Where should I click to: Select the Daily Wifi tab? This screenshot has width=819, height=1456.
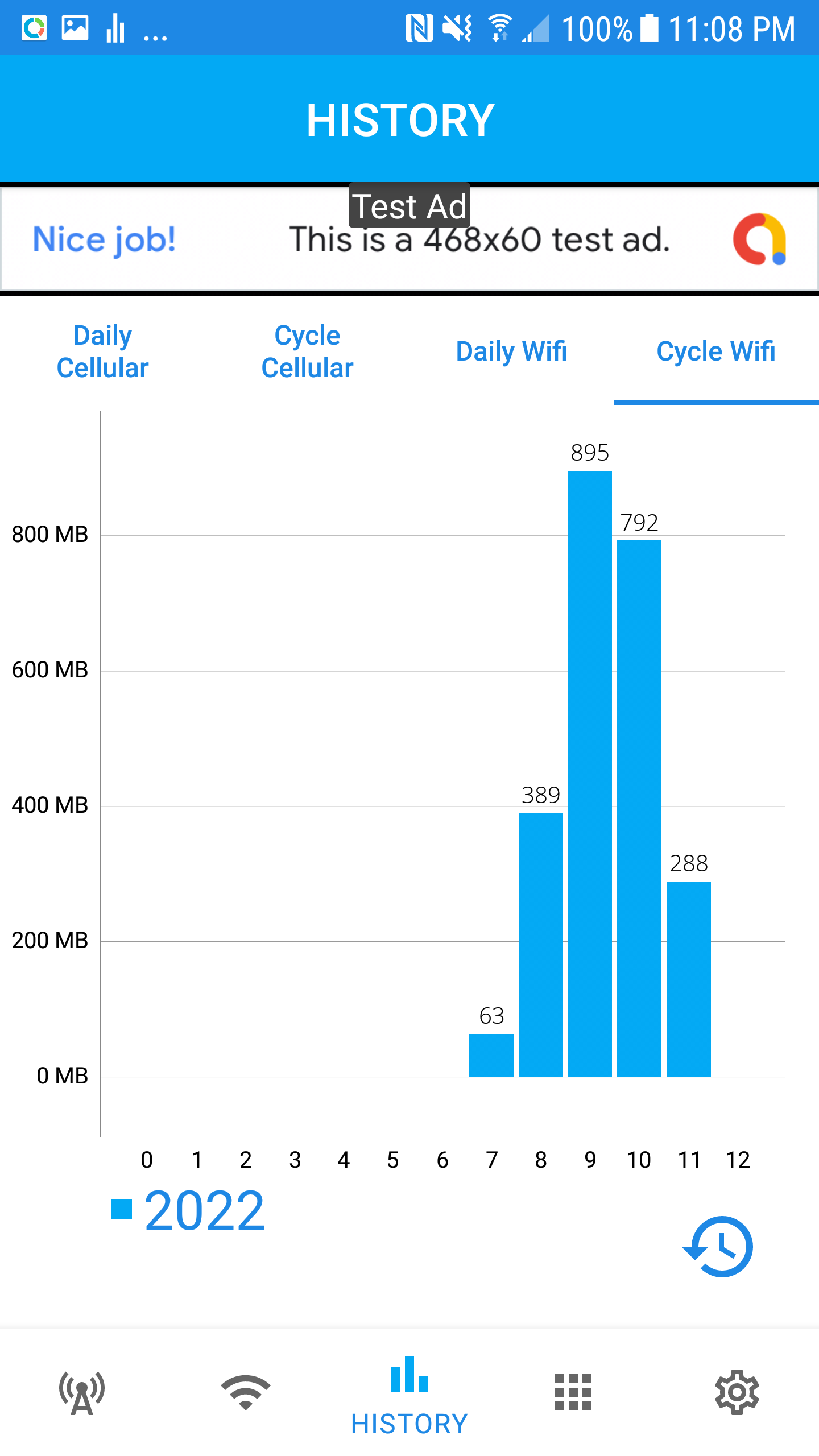512,351
